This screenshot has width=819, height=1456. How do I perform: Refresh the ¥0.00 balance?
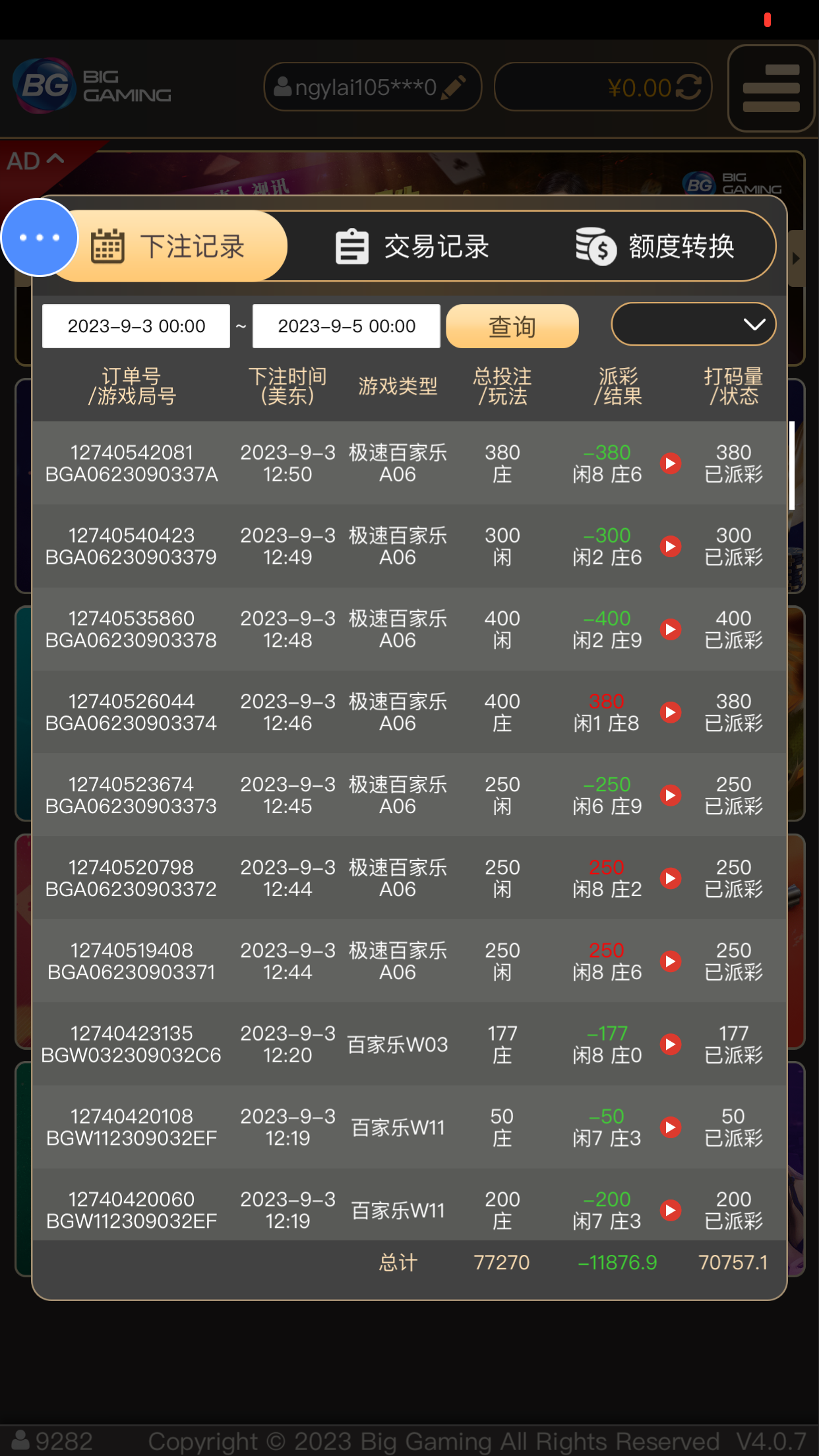tap(688, 87)
